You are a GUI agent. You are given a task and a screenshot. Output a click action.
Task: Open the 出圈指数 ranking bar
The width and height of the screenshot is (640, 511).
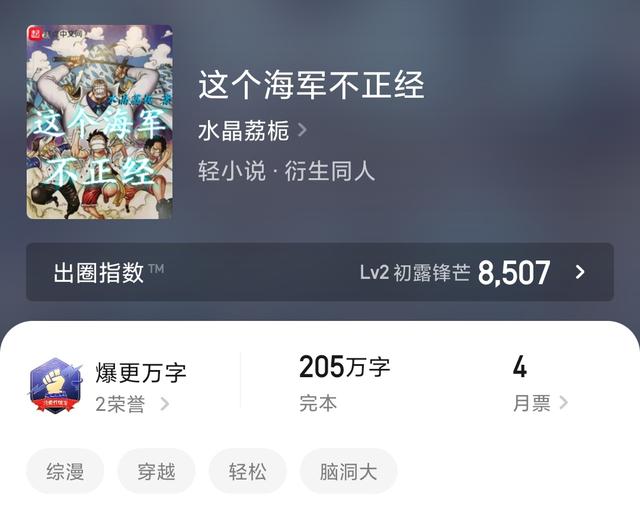319,272
